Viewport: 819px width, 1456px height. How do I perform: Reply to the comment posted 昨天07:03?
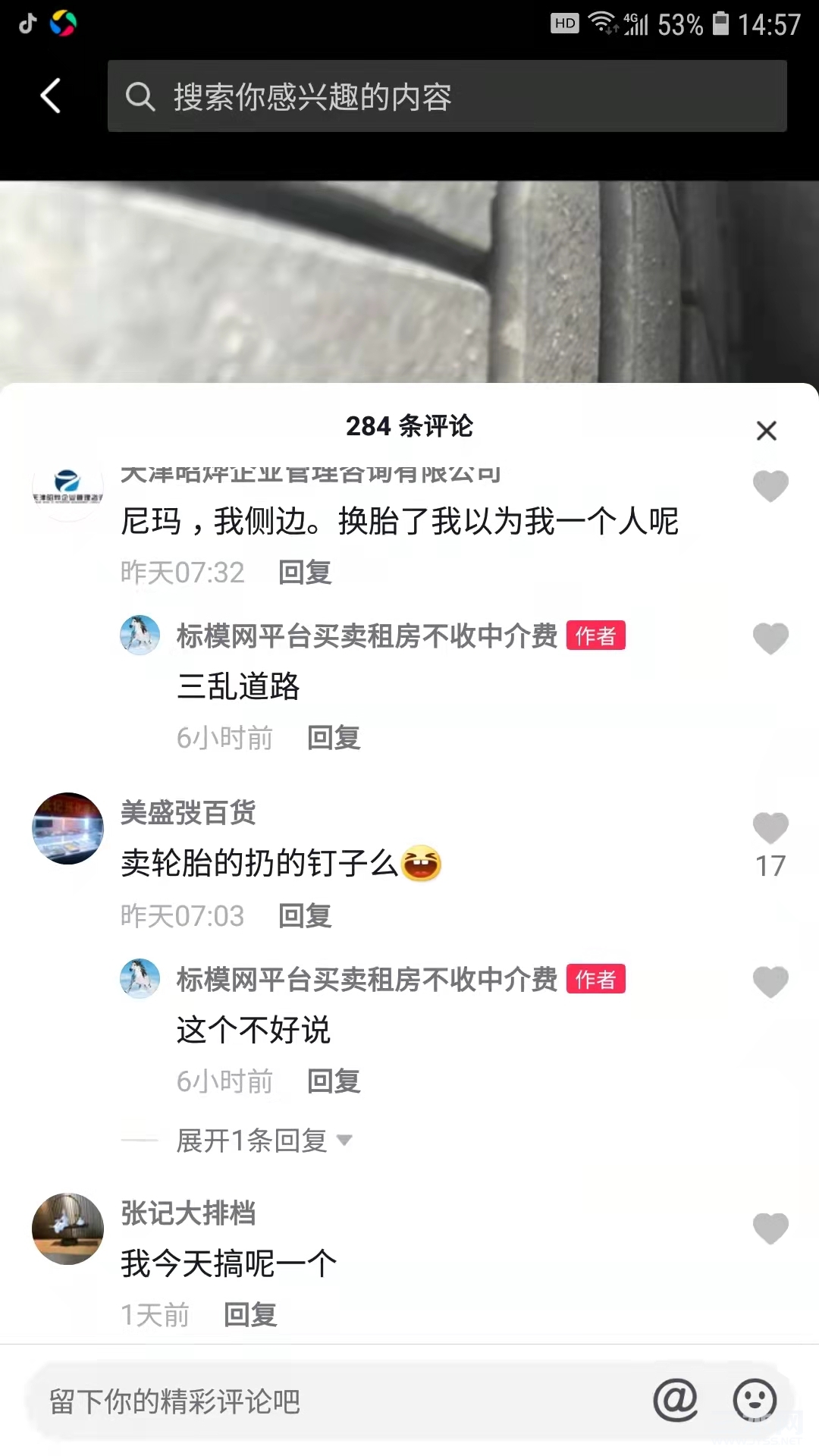[305, 916]
